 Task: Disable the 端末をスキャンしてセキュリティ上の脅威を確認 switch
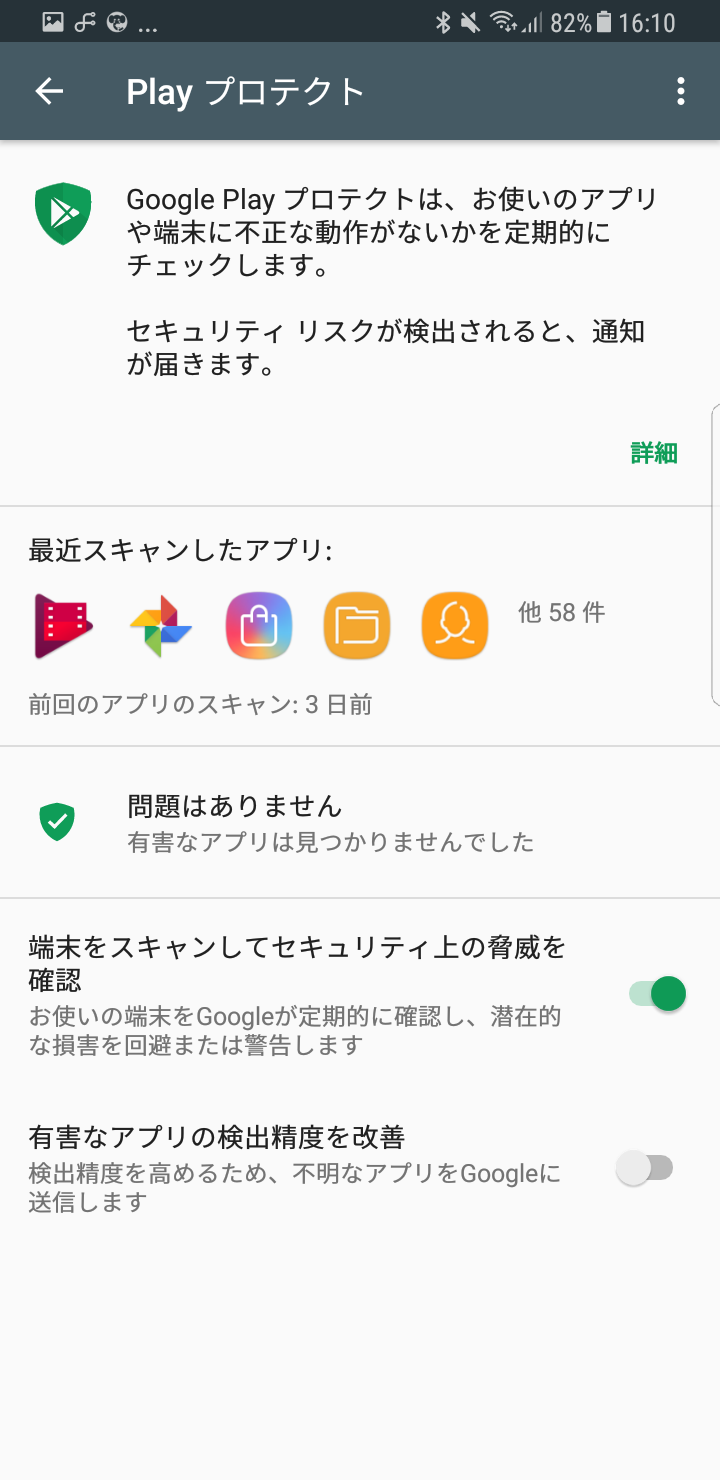pyautogui.click(x=657, y=994)
